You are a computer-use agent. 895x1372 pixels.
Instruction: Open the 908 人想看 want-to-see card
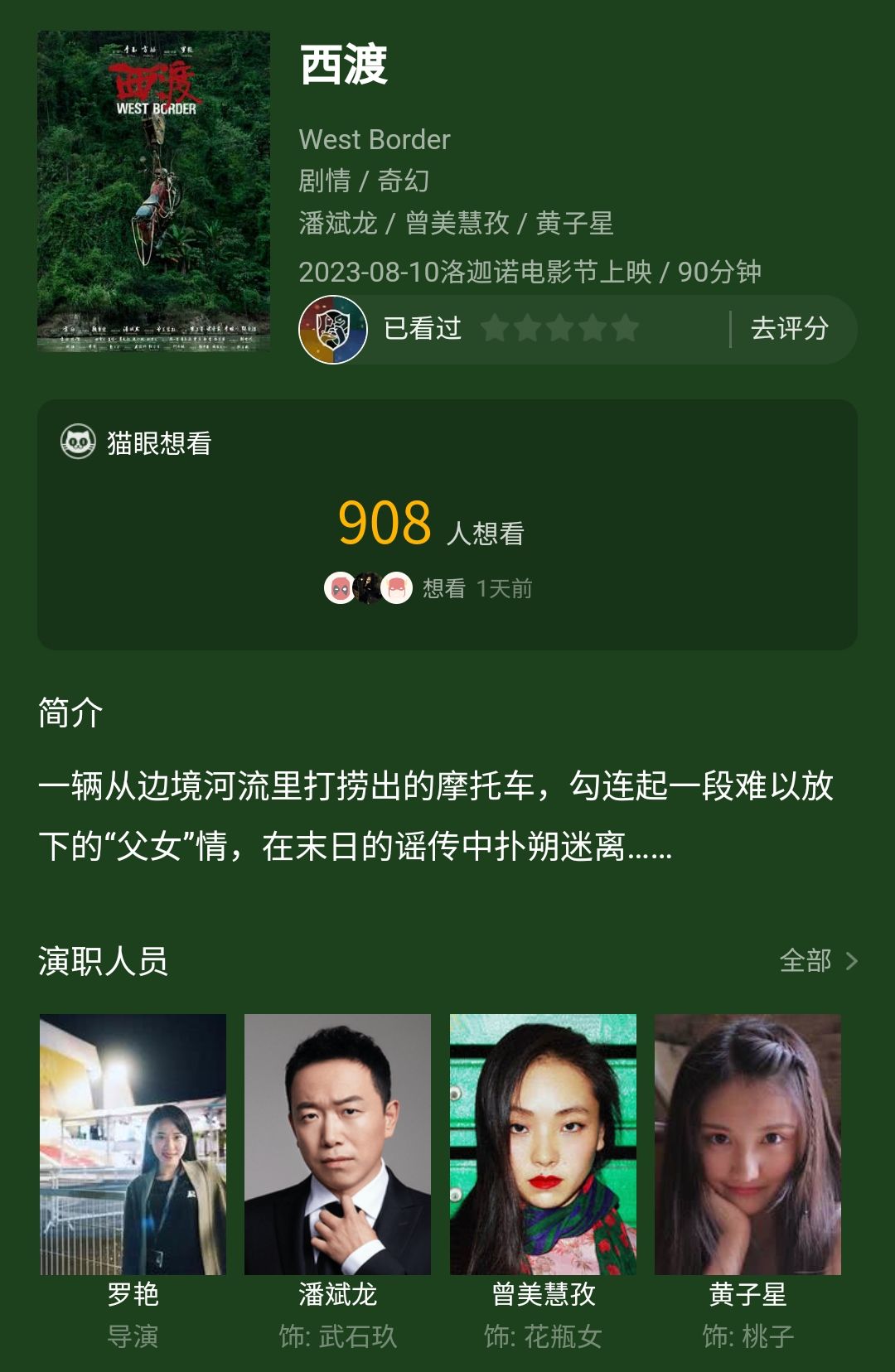coord(447,524)
